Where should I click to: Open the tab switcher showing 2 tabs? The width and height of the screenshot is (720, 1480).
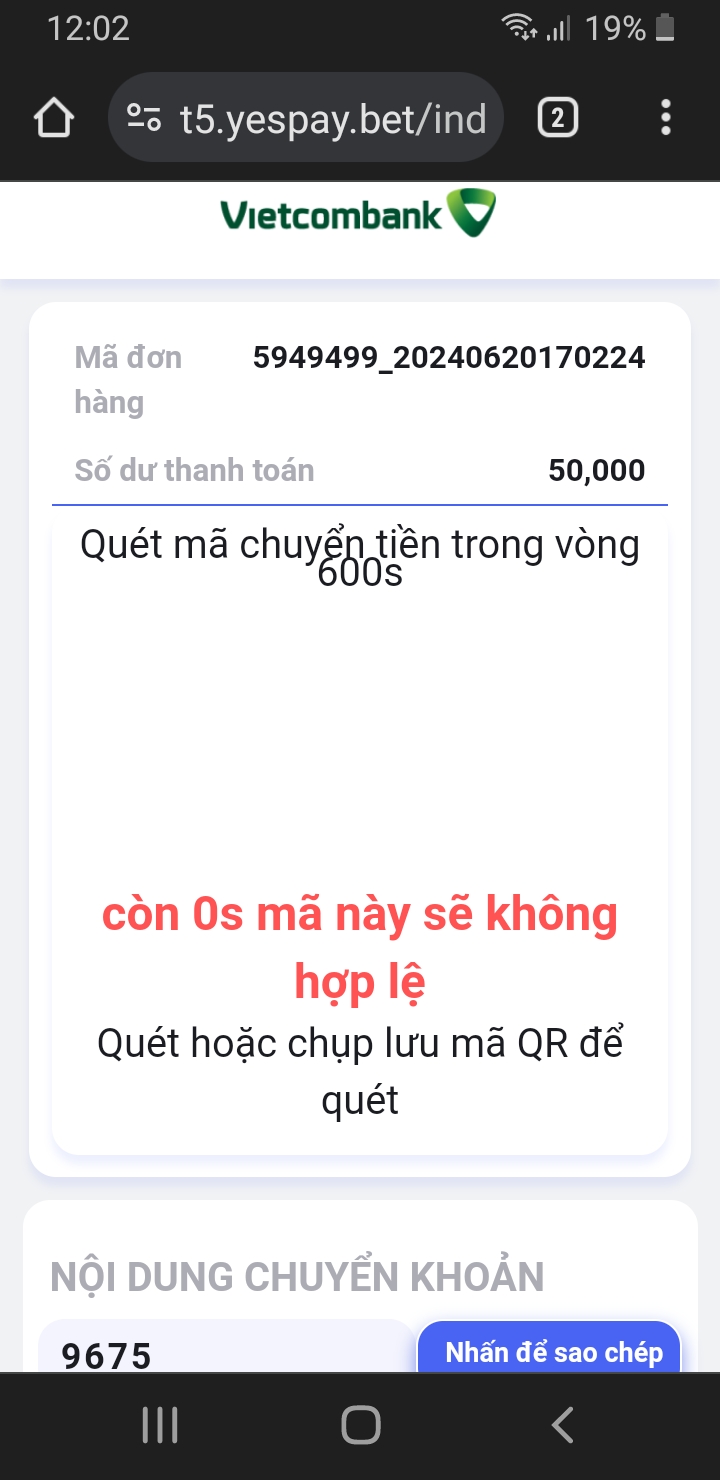558,119
